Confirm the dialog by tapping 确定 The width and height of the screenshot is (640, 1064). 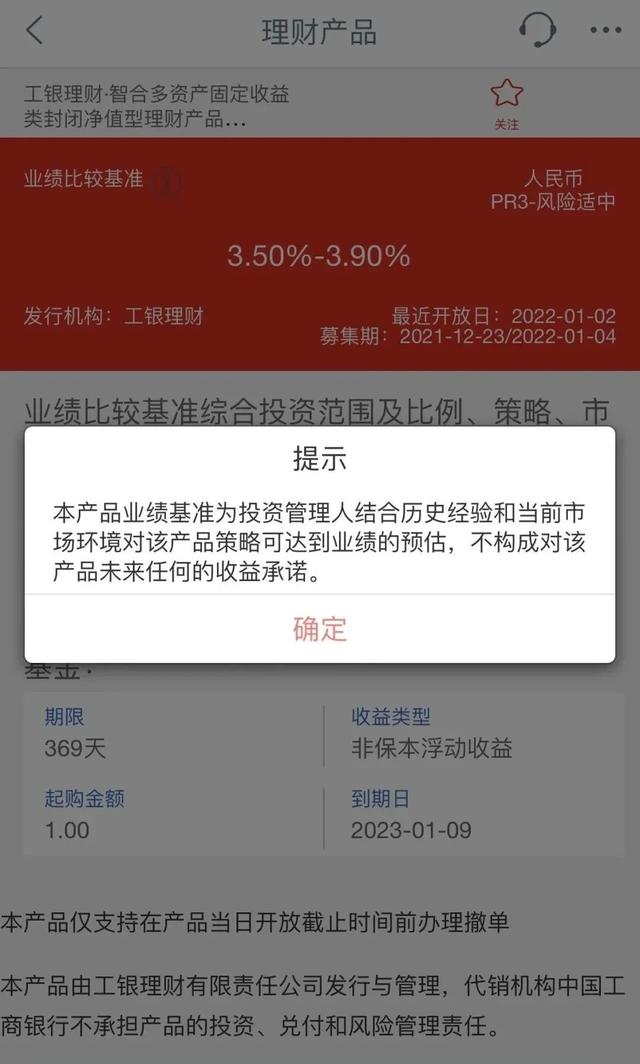click(319, 628)
